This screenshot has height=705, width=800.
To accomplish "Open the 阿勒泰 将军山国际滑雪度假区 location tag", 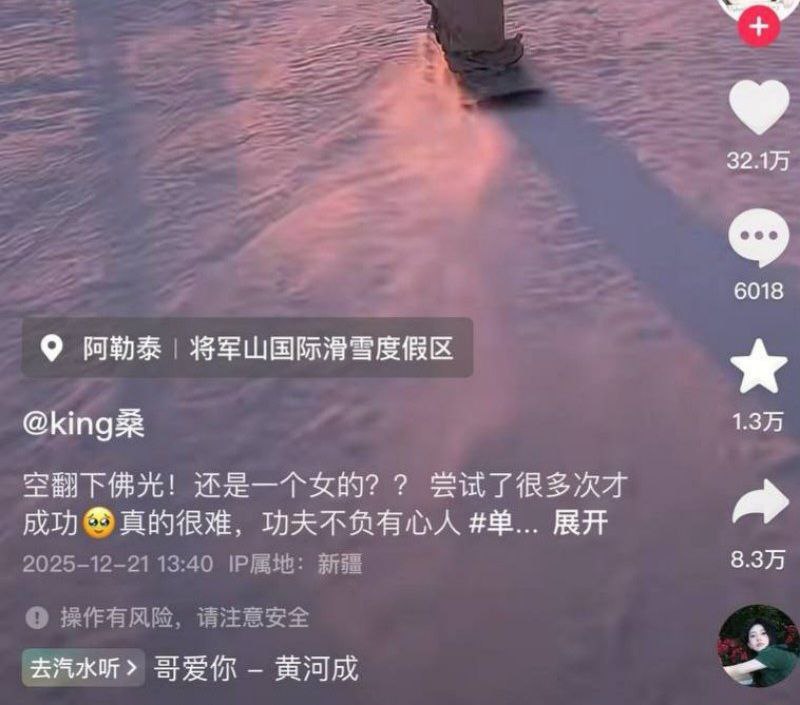I will [247, 348].
